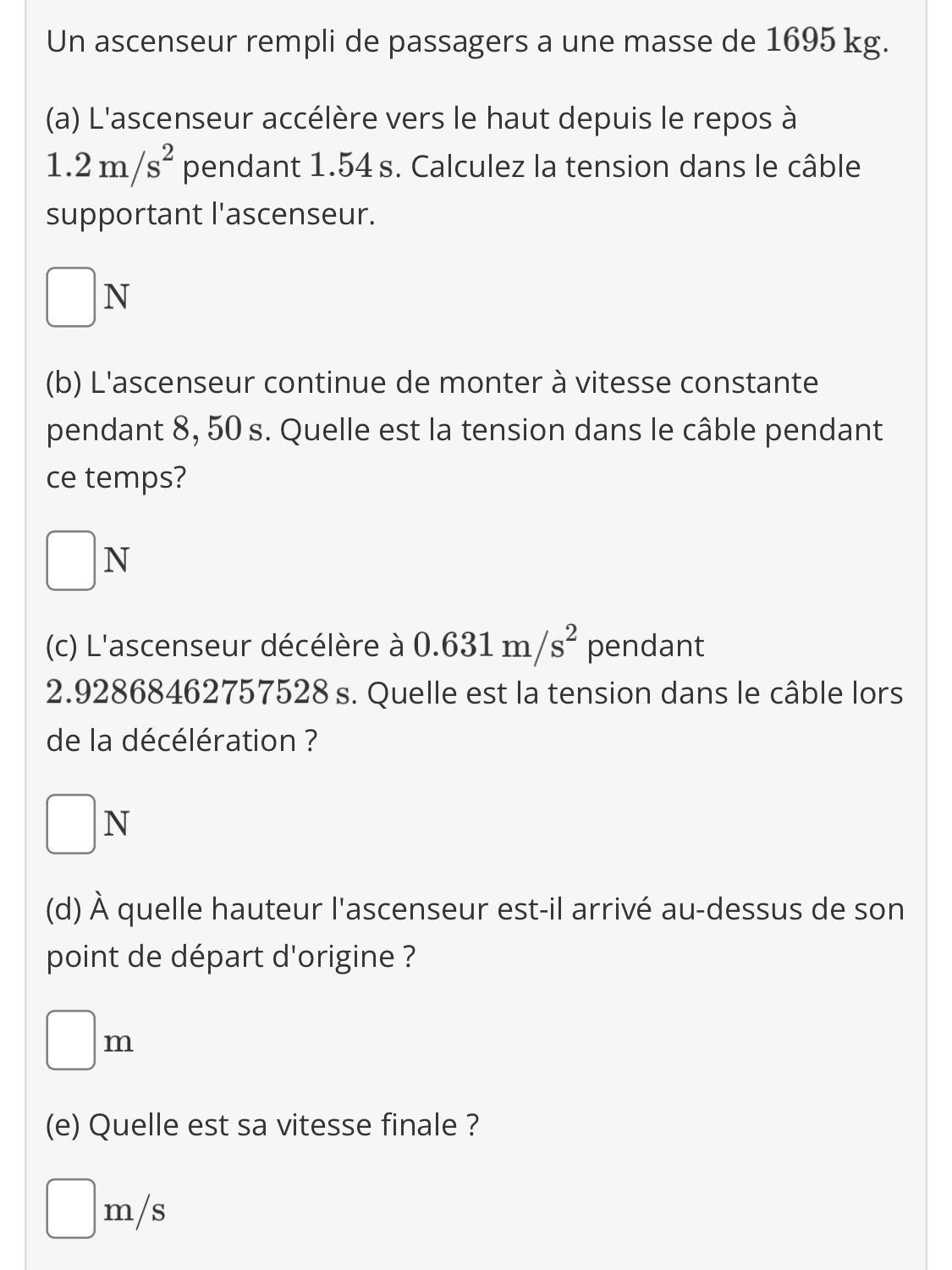The width and height of the screenshot is (952, 1270).
Task: Focus the deceleration tension field for (c)
Action: 70,823
